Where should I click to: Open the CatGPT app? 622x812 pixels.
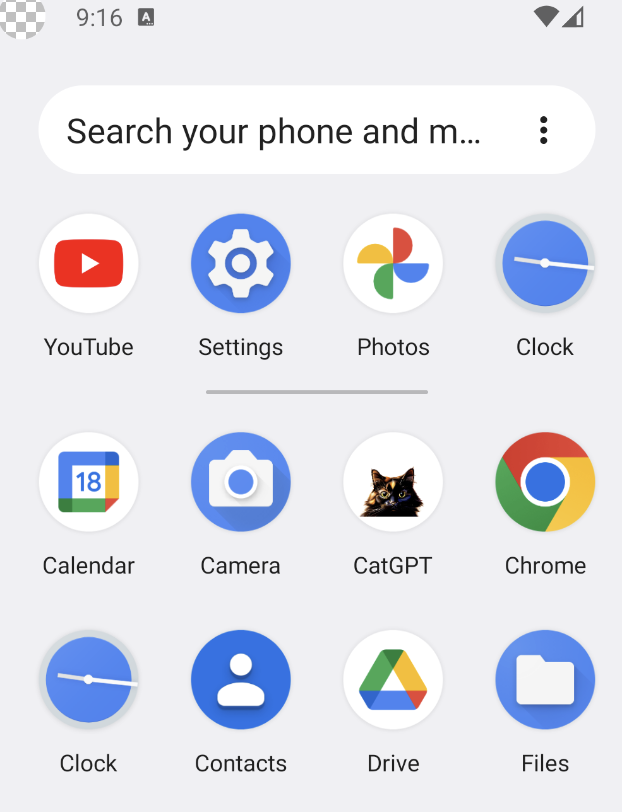coord(393,482)
